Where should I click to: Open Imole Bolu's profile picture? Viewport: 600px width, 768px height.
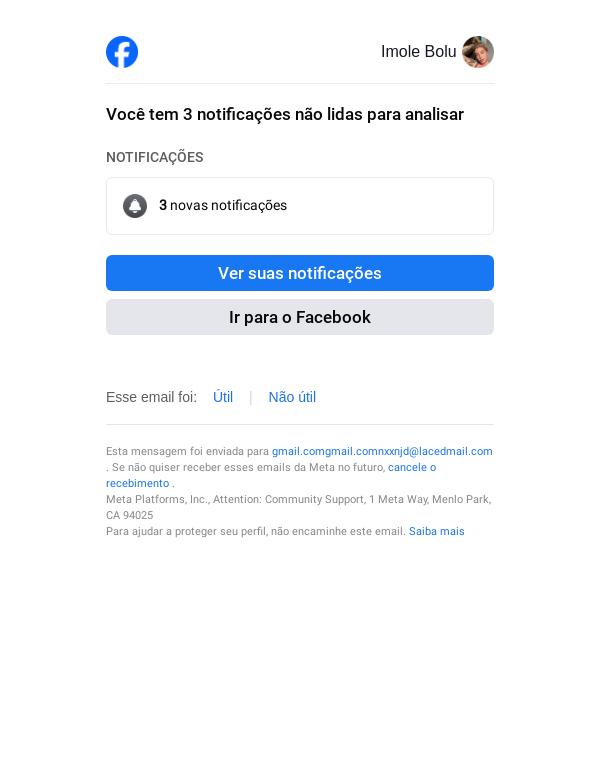coord(478,52)
